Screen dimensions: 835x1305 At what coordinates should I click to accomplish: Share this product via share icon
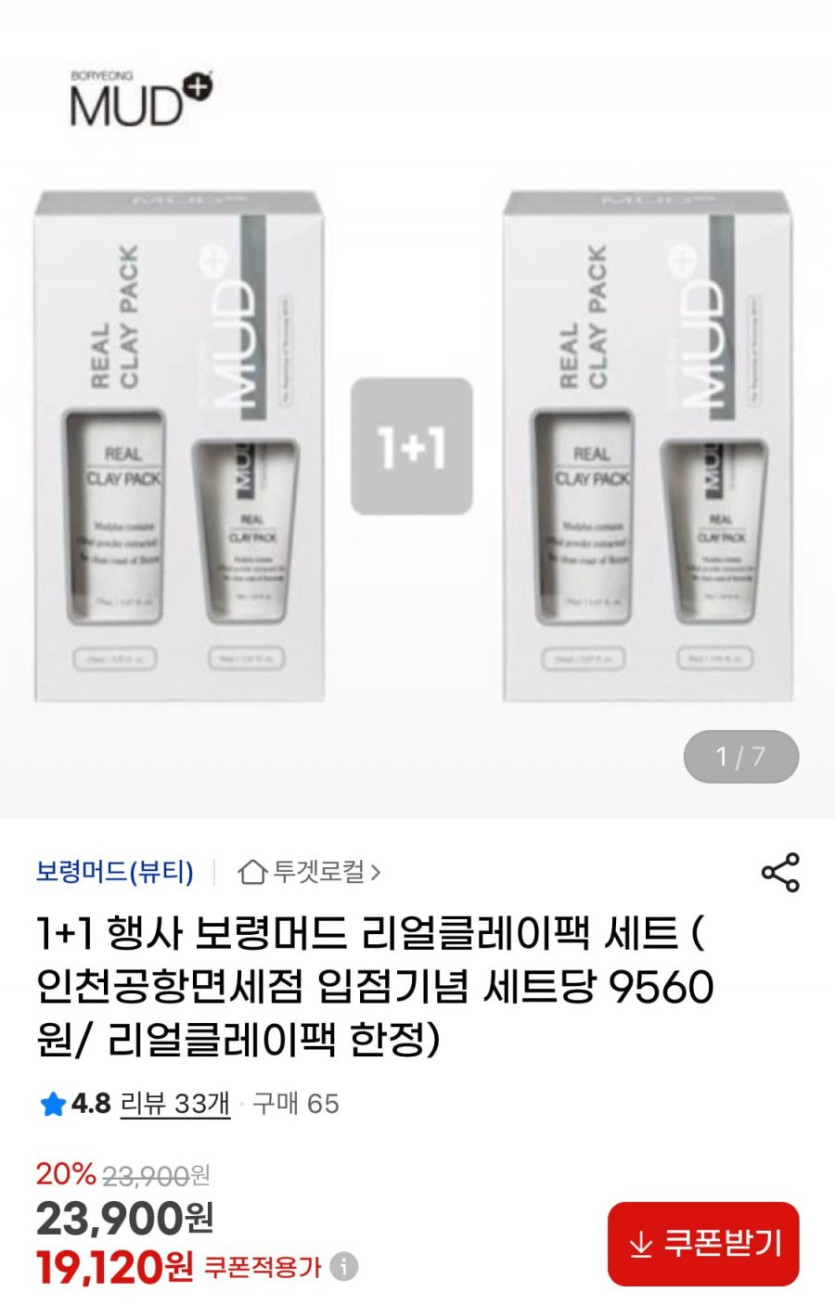780,873
